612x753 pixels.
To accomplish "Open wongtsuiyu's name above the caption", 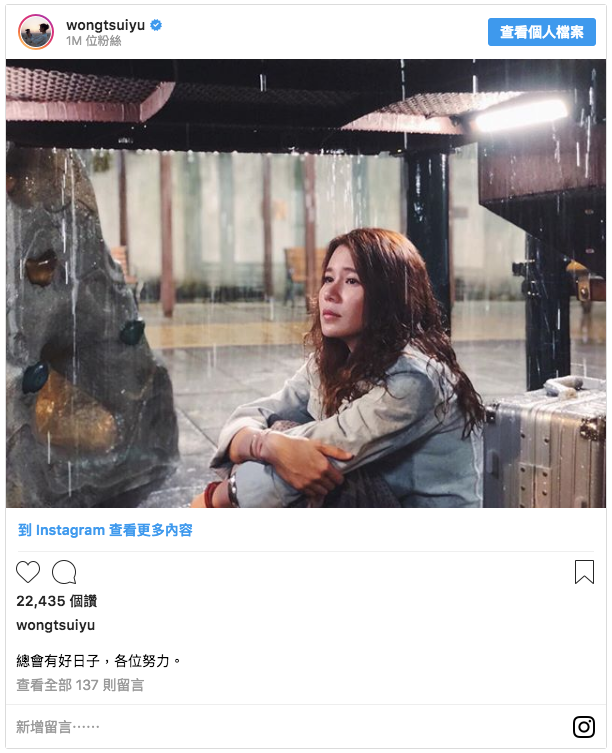I will pos(56,625).
